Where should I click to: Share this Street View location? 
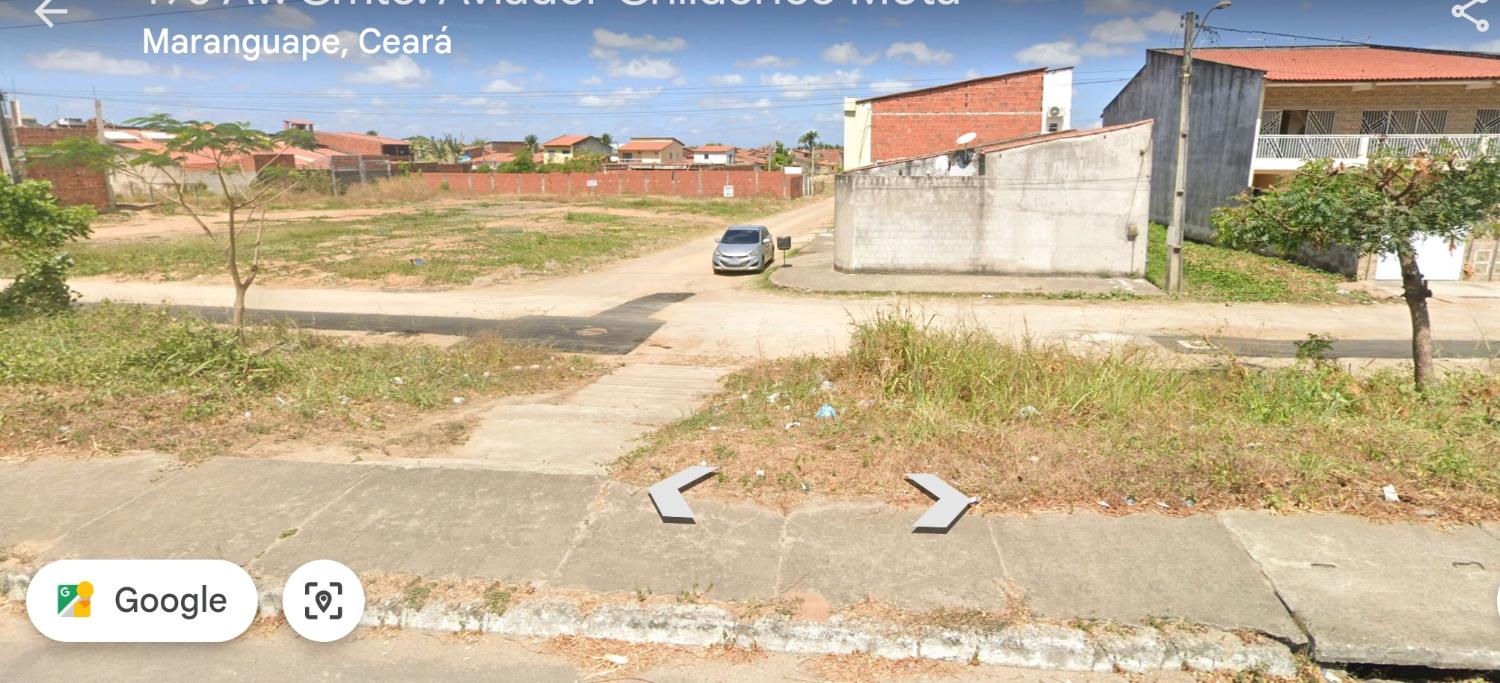1469,14
